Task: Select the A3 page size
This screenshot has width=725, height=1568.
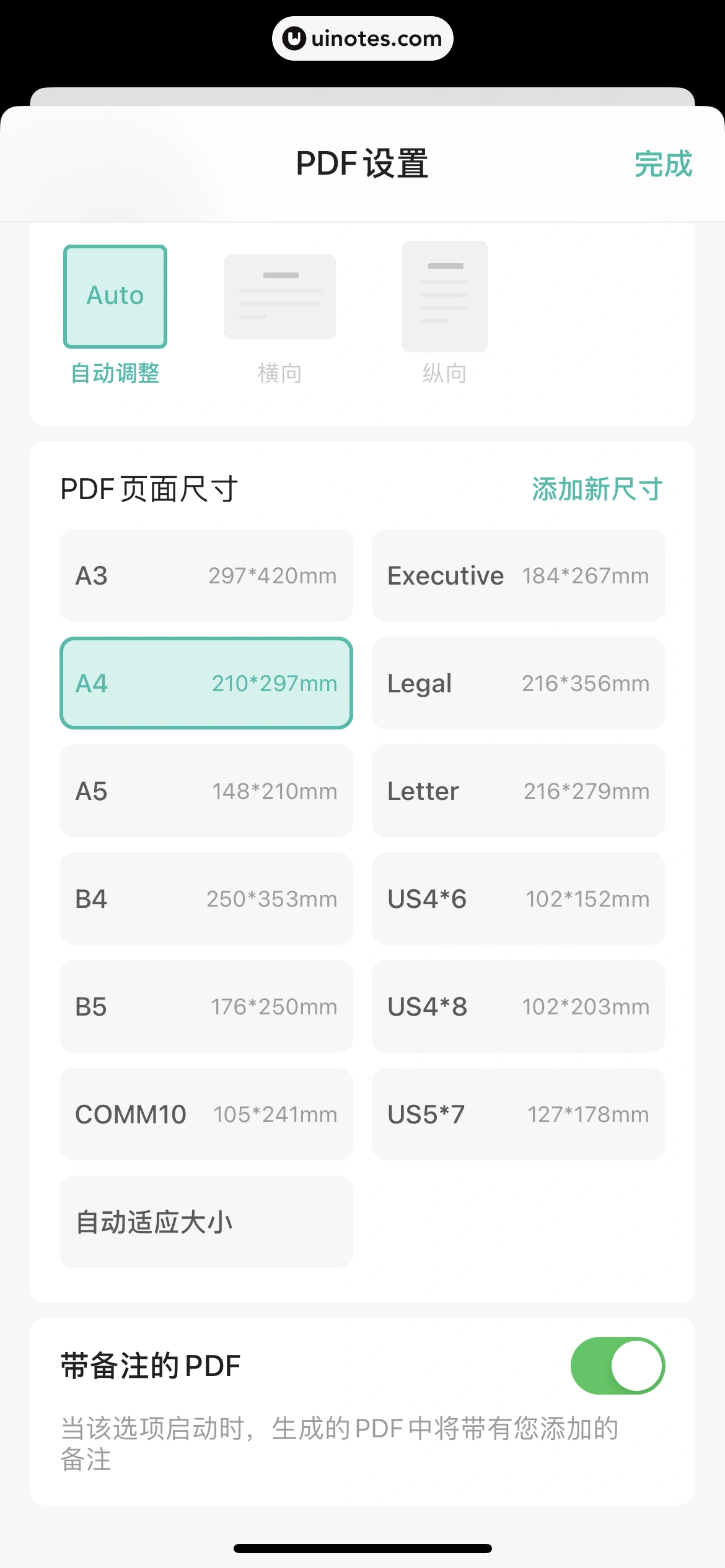Action: coord(206,575)
